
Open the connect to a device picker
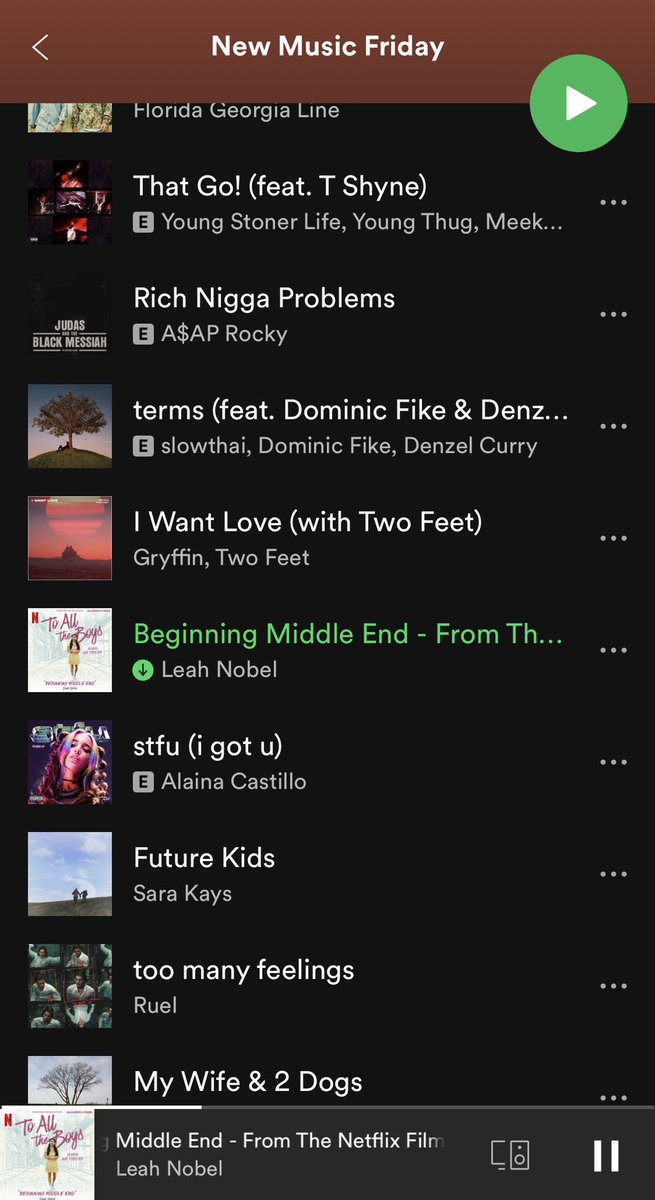pos(510,1155)
